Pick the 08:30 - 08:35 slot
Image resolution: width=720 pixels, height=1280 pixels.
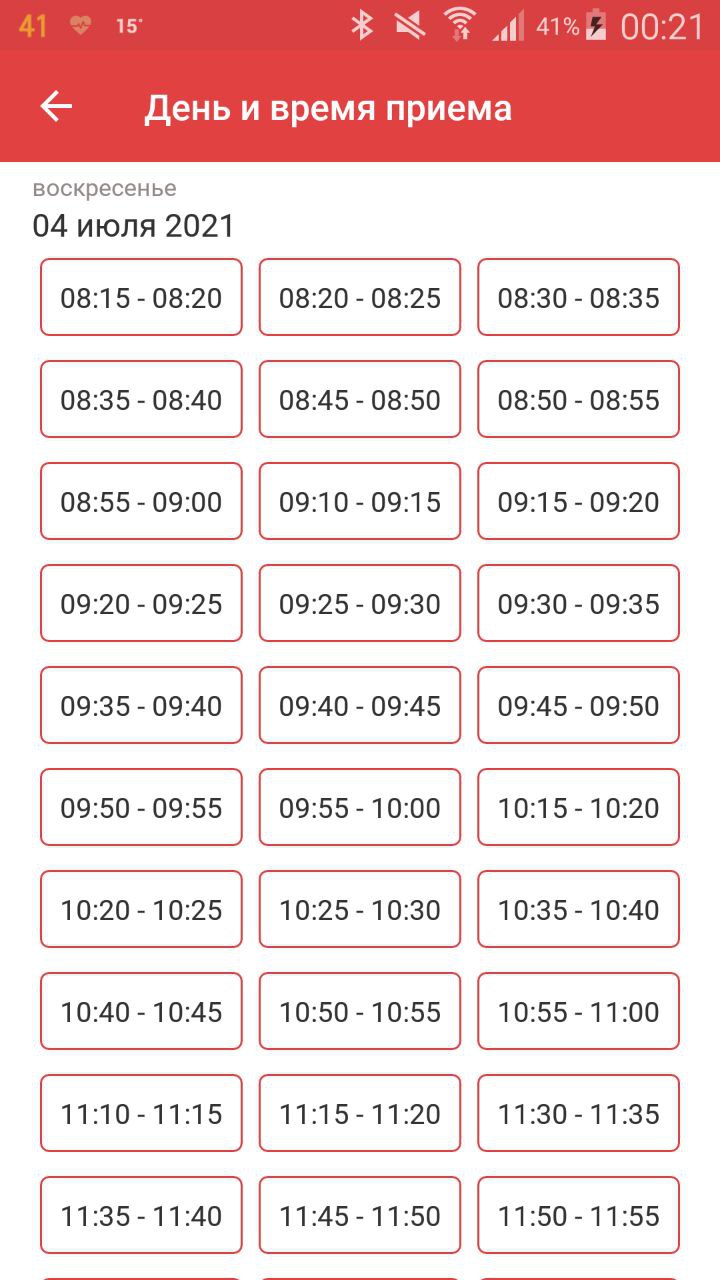tap(578, 297)
